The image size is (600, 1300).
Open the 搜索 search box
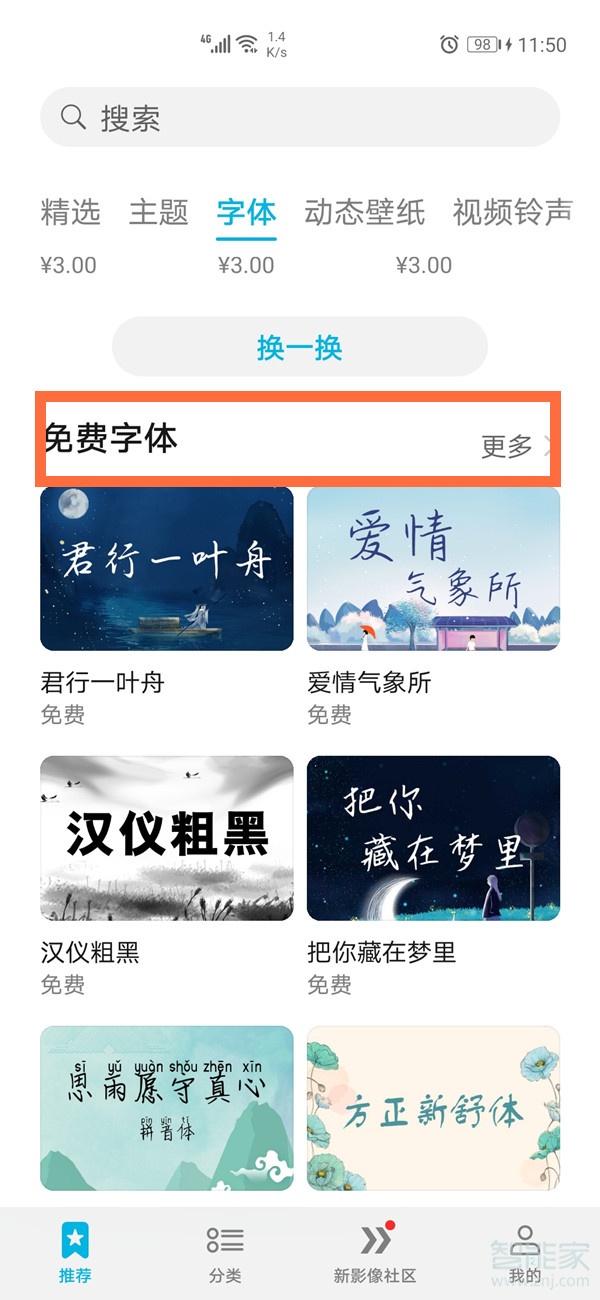(x=300, y=118)
